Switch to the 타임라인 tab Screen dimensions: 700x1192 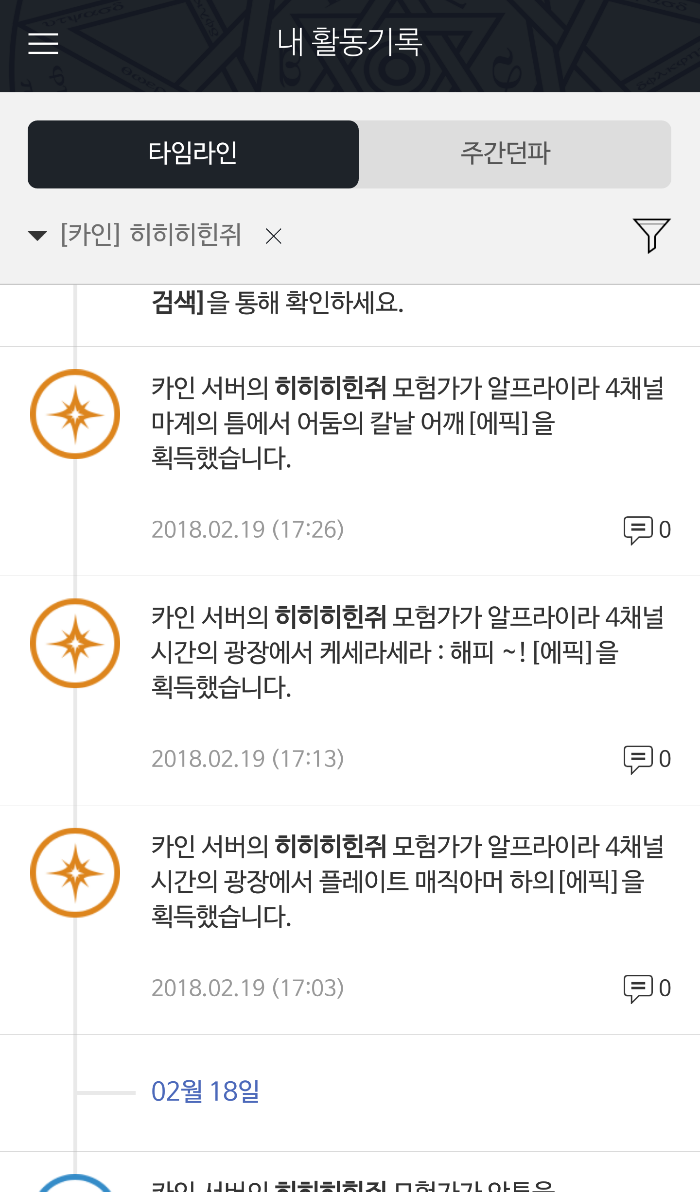pyautogui.click(x=193, y=154)
